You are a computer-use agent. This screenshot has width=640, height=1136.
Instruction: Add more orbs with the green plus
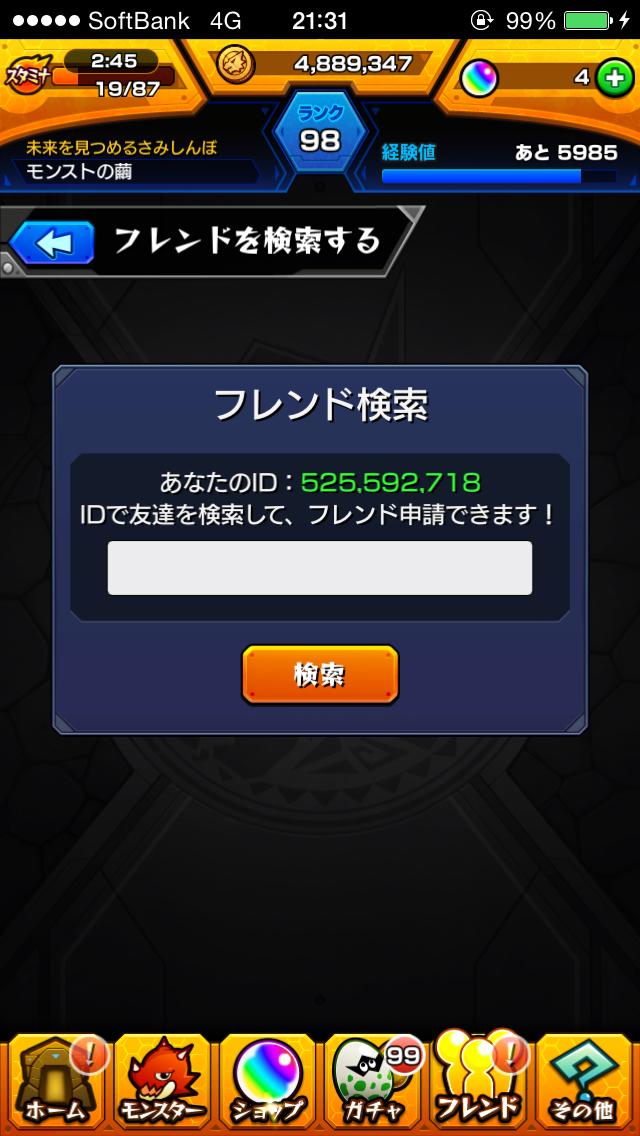click(614, 78)
